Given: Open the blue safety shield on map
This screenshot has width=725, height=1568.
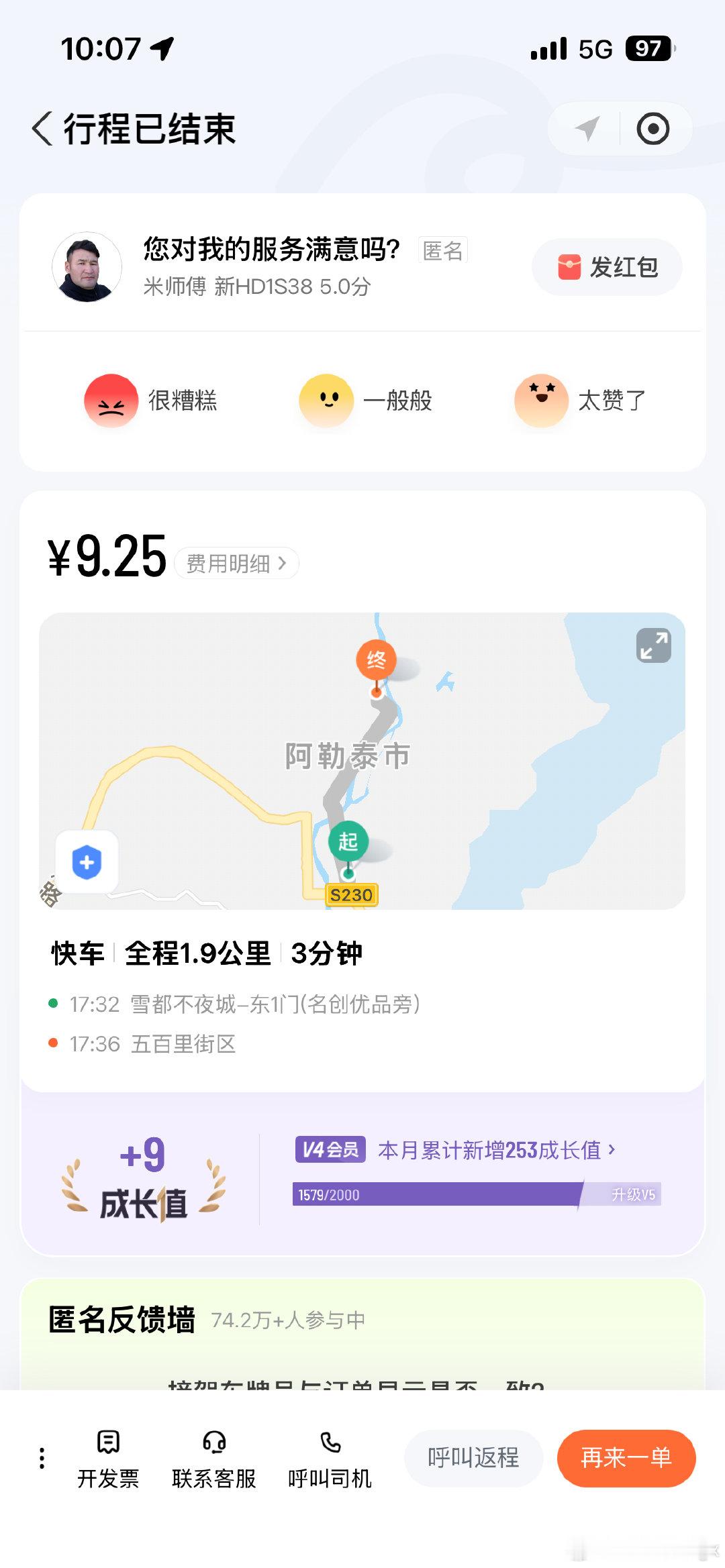Looking at the screenshot, I should [87, 862].
